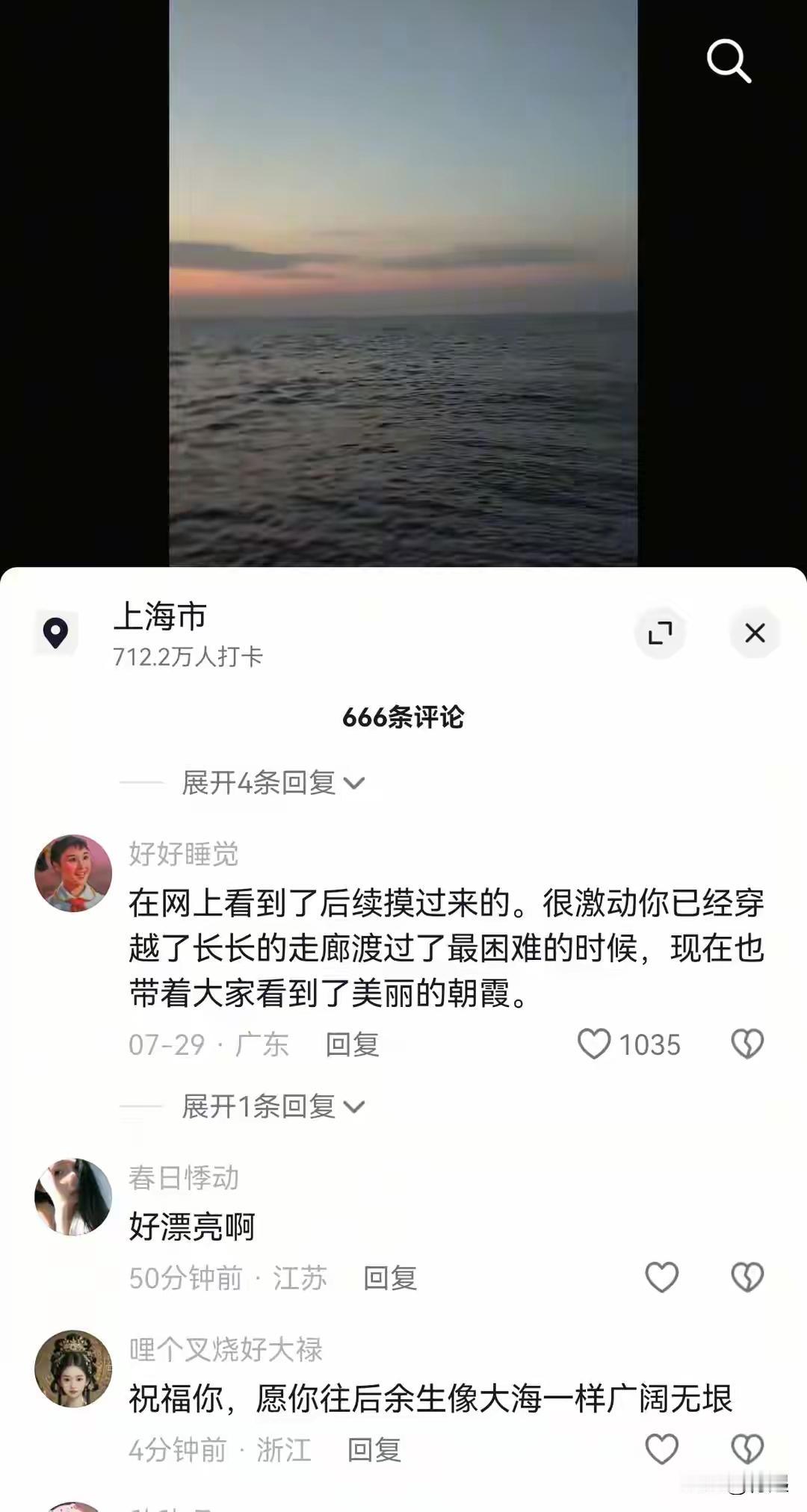Dislike 哩个叉烧好大禄's comment

[x=747, y=1449]
